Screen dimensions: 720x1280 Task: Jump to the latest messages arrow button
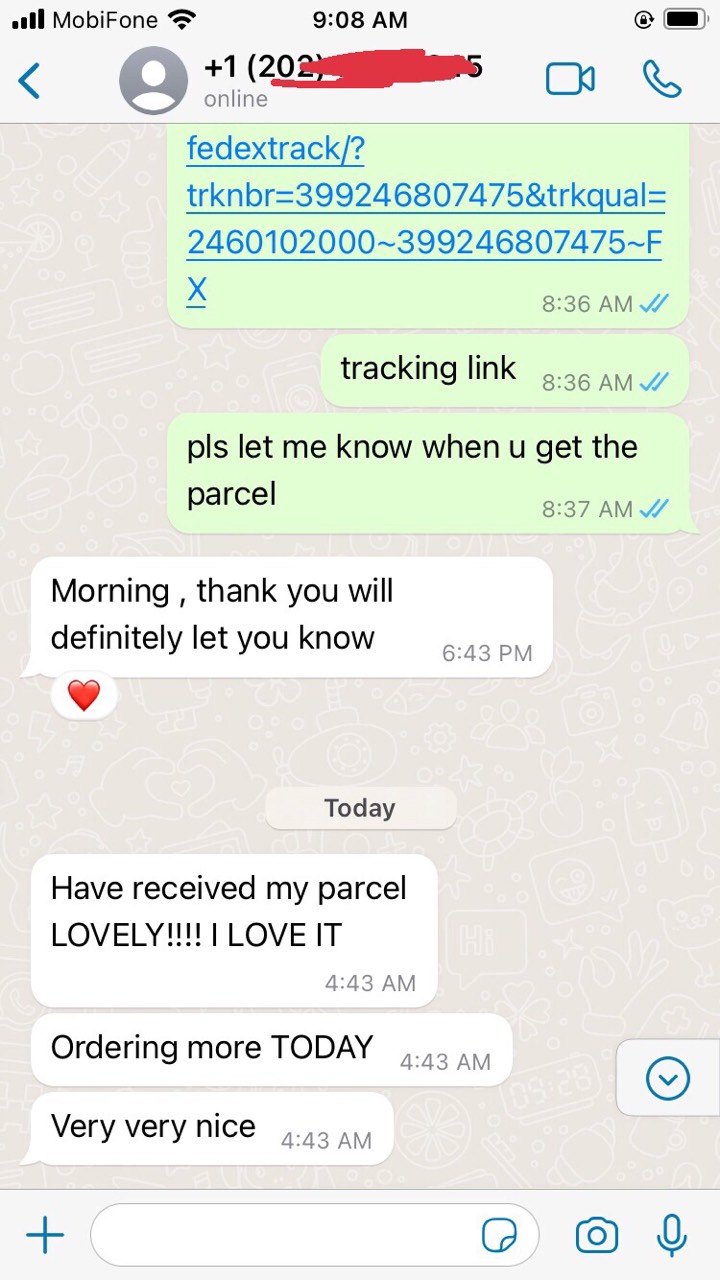(x=668, y=1078)
